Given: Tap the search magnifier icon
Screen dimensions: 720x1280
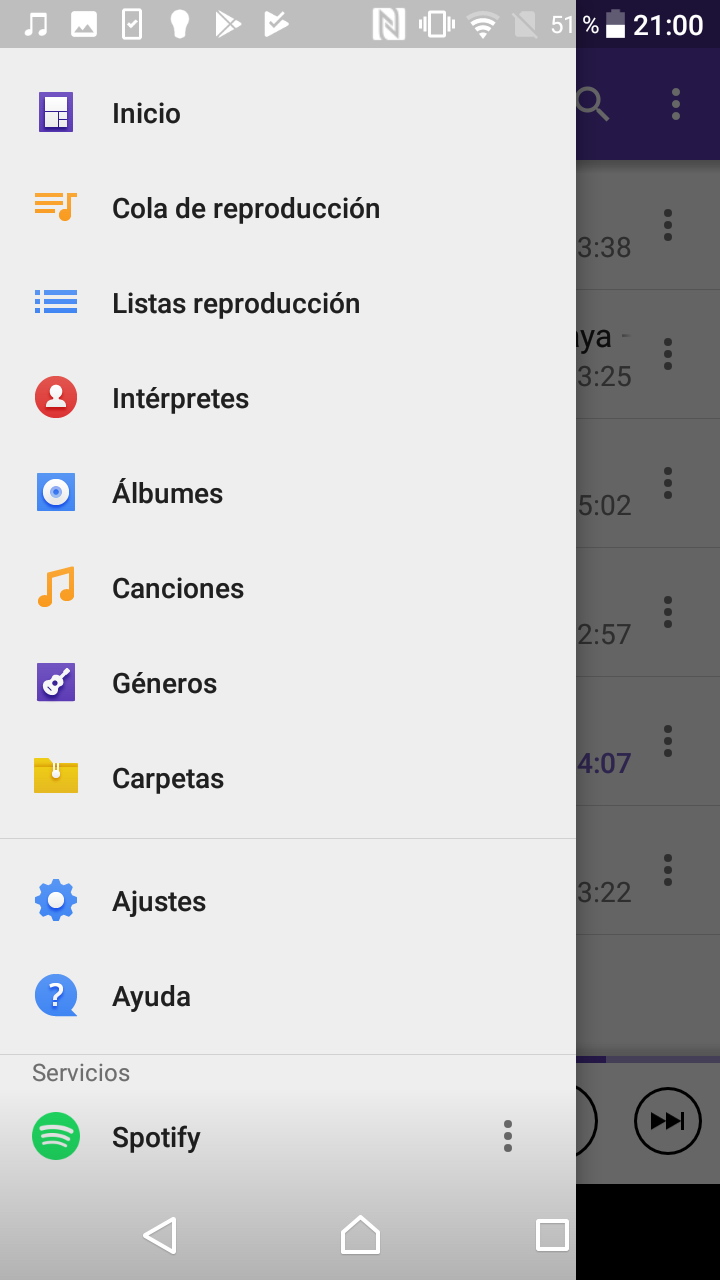Looking at the screenshot, I should pyautogui.click(x=593, y=103).
